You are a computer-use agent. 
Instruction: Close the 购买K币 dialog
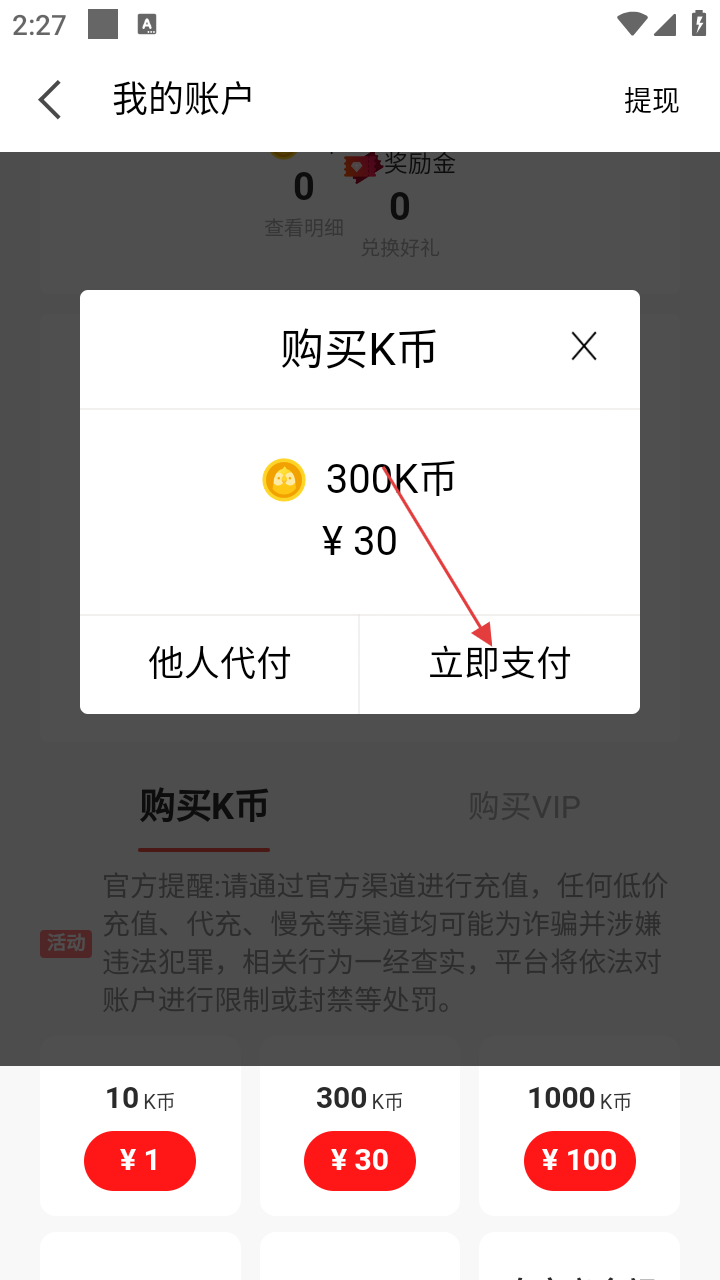click(584, 347)
